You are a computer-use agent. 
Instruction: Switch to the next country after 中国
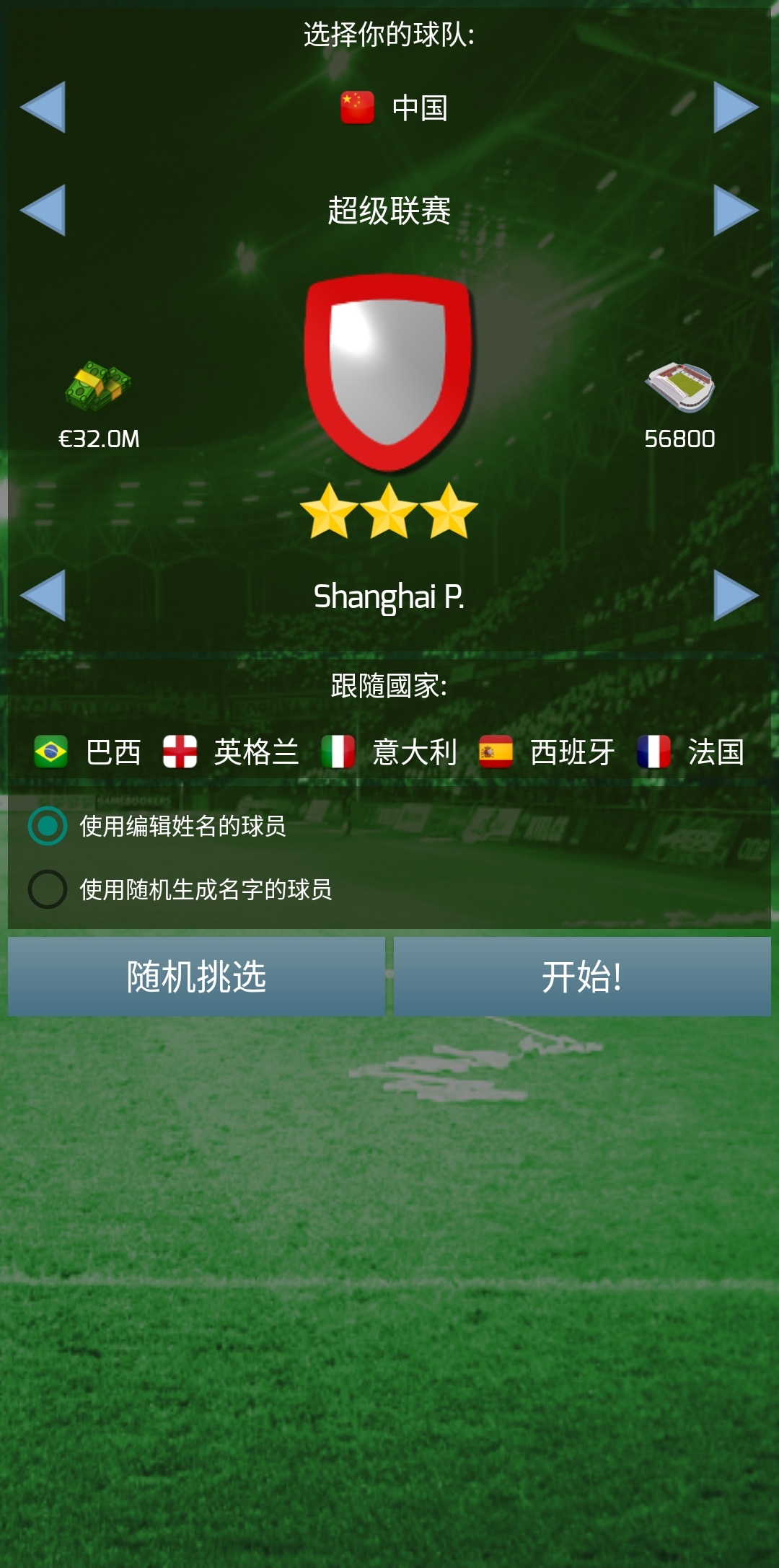click(736, 107)
